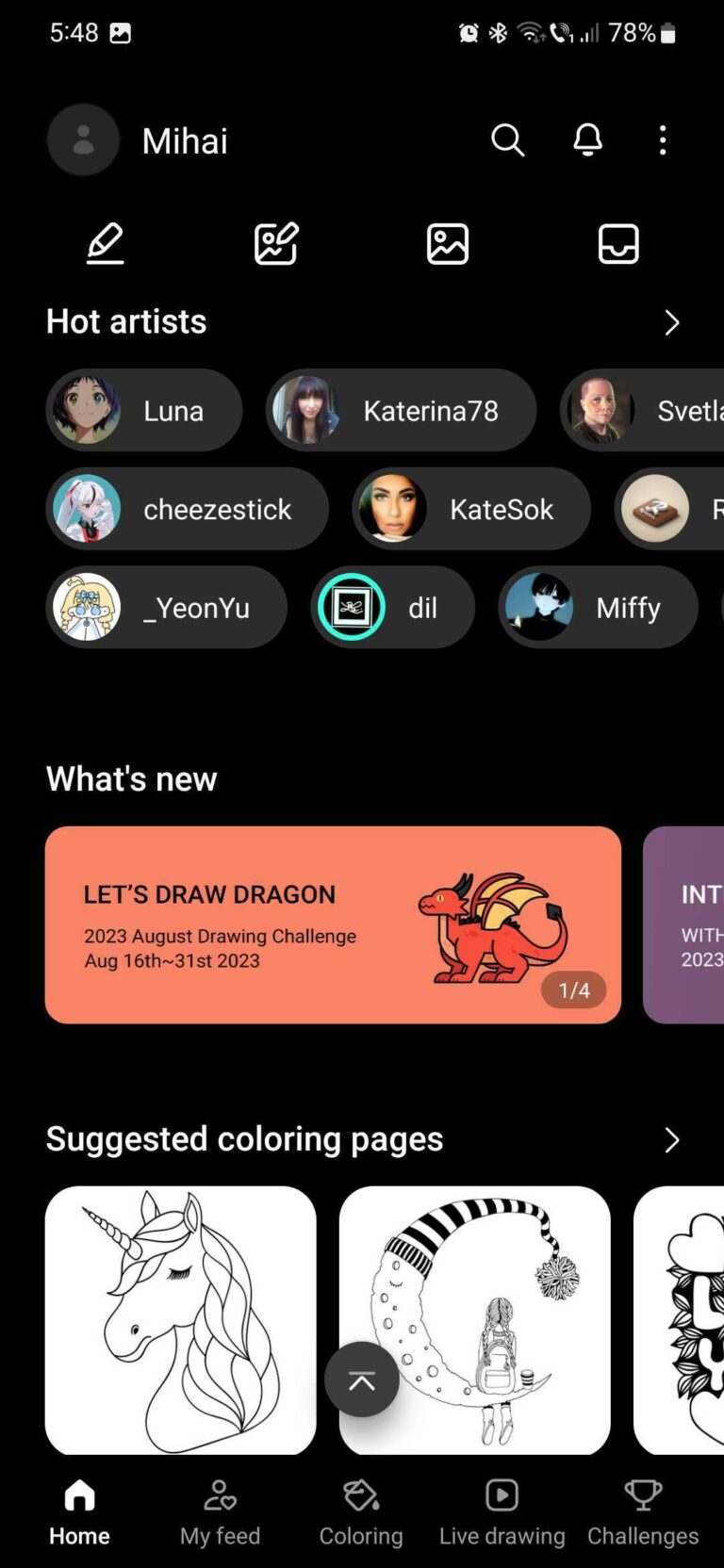Open notifications via the bell icon
The width and height of the screenshot is (724, 1568).
[587, 140]
